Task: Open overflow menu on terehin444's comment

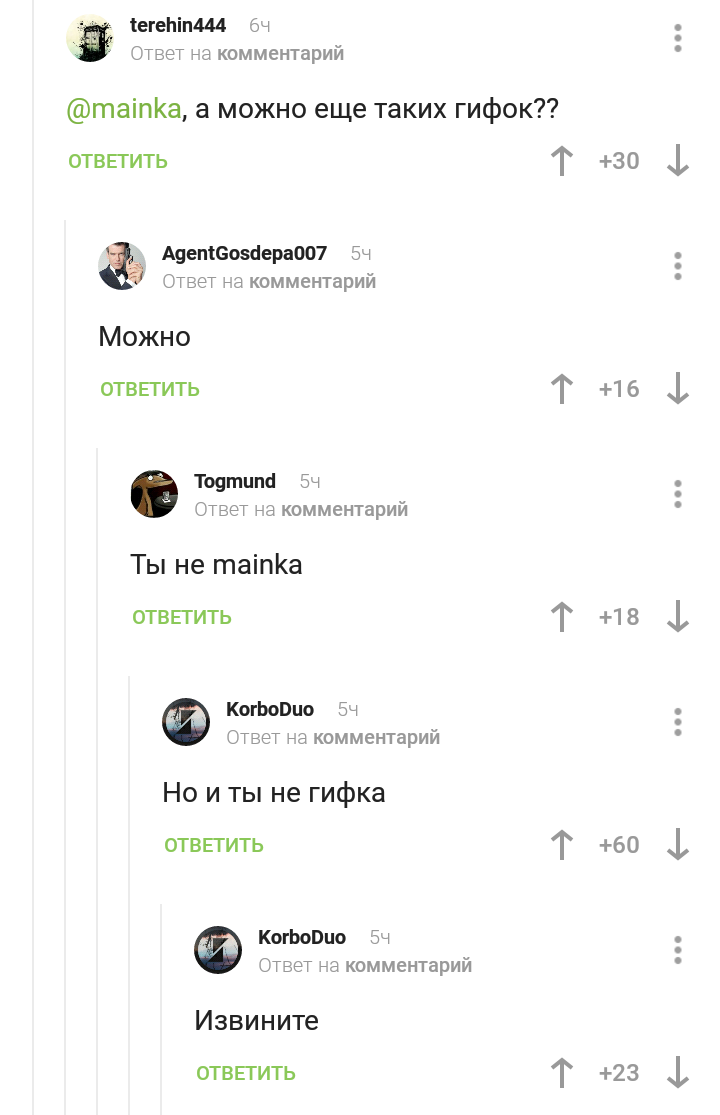Action: pyautogui.click(x=678, y=39)
